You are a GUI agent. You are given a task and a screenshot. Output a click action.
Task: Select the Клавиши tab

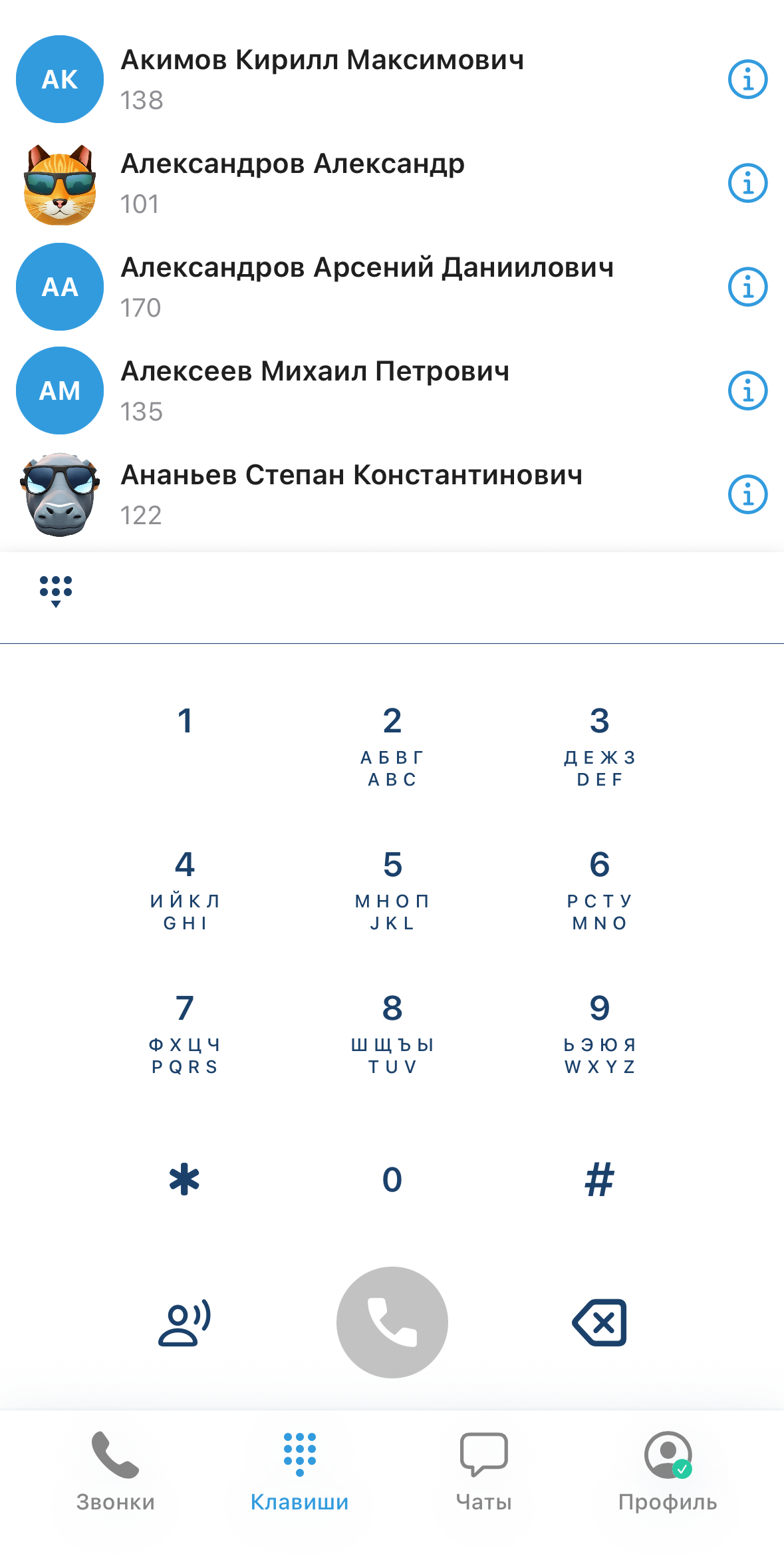coord(300,1472)
